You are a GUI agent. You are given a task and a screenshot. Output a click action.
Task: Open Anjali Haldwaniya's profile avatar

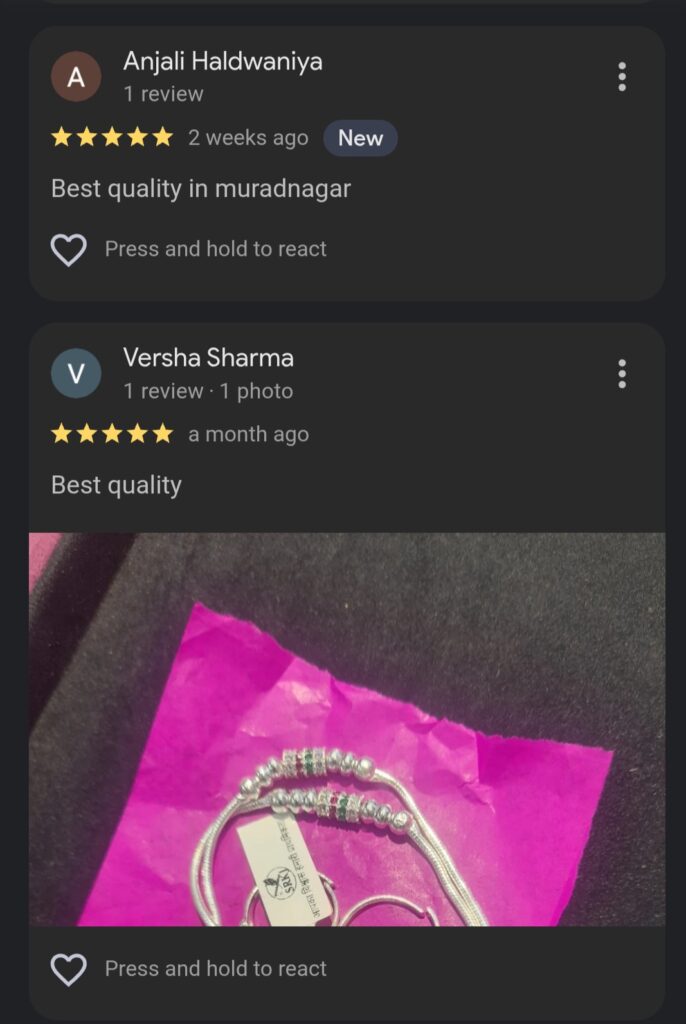coord(76,77)
